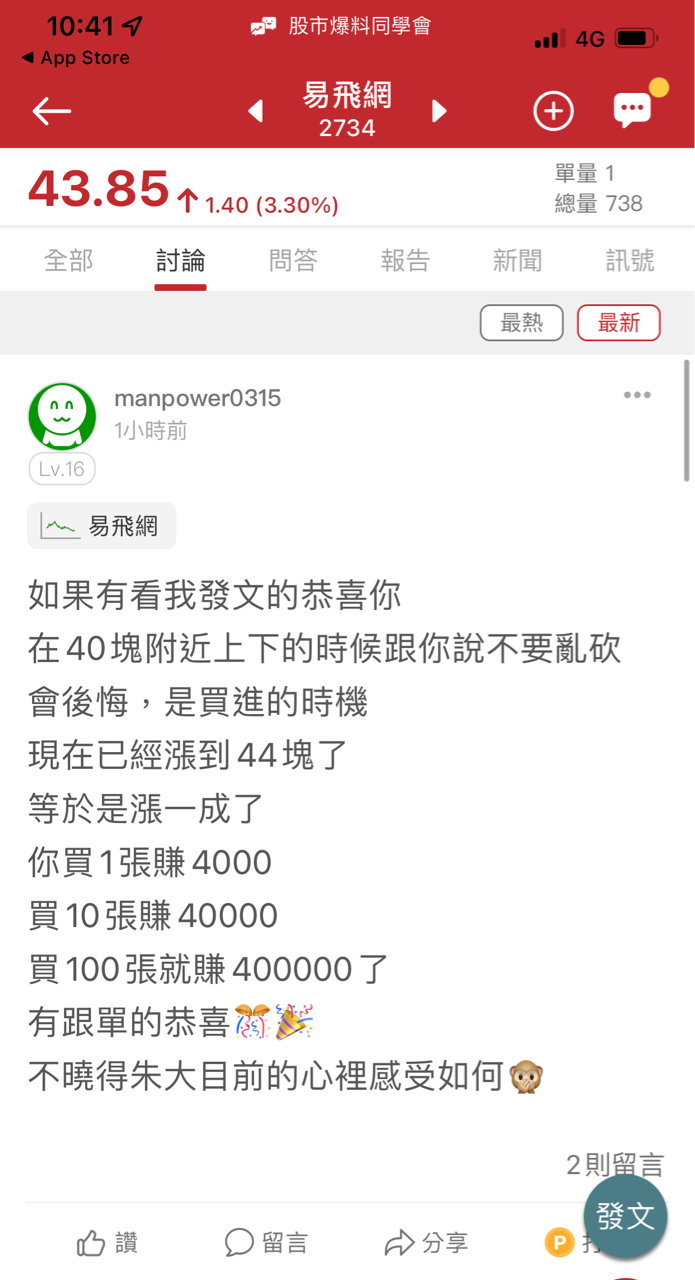Screen dimensions: 695x1280
Task: Create a new post with 發文
Action: [x=626, y=1216]
